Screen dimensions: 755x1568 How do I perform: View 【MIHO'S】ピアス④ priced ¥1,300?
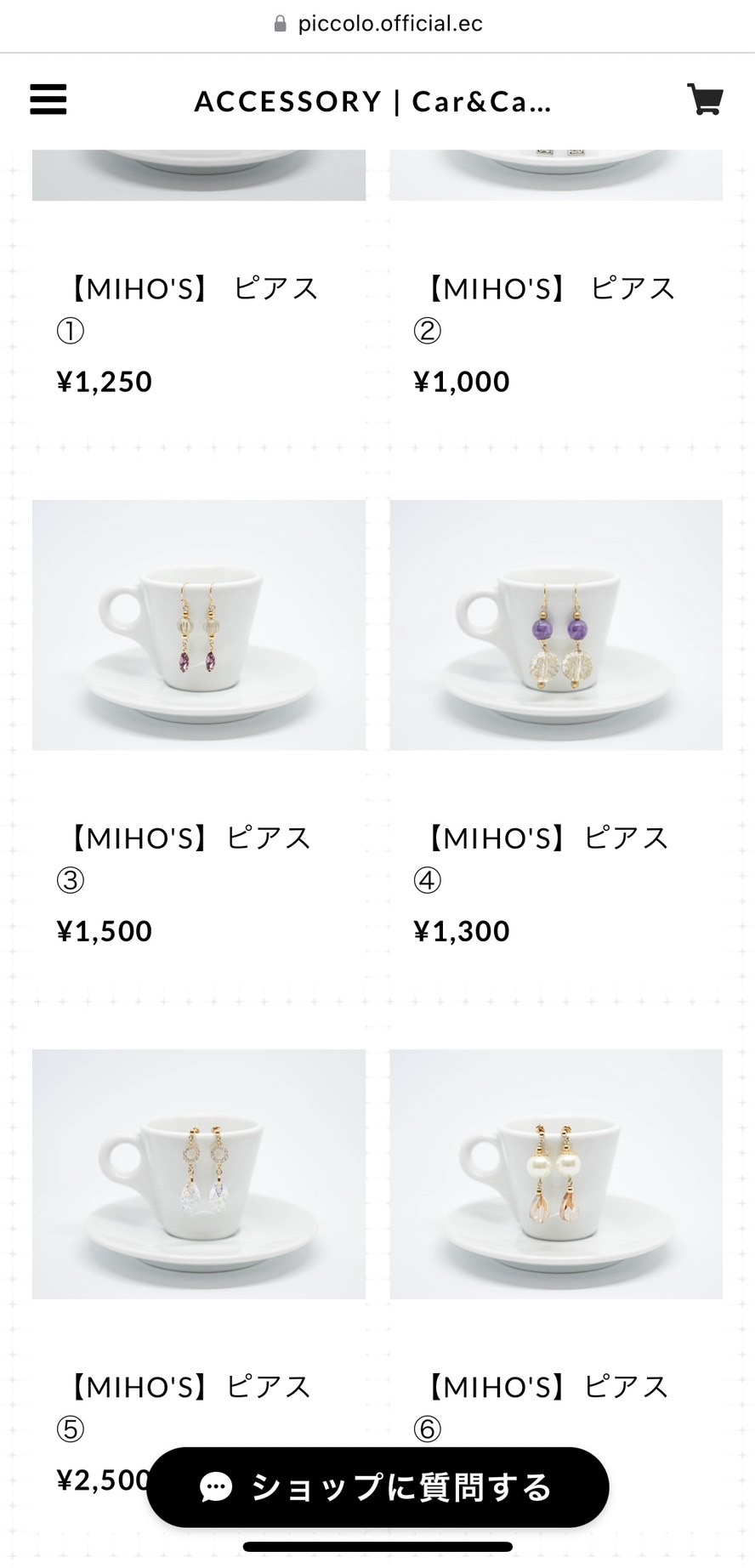click(x=556, y=625)
